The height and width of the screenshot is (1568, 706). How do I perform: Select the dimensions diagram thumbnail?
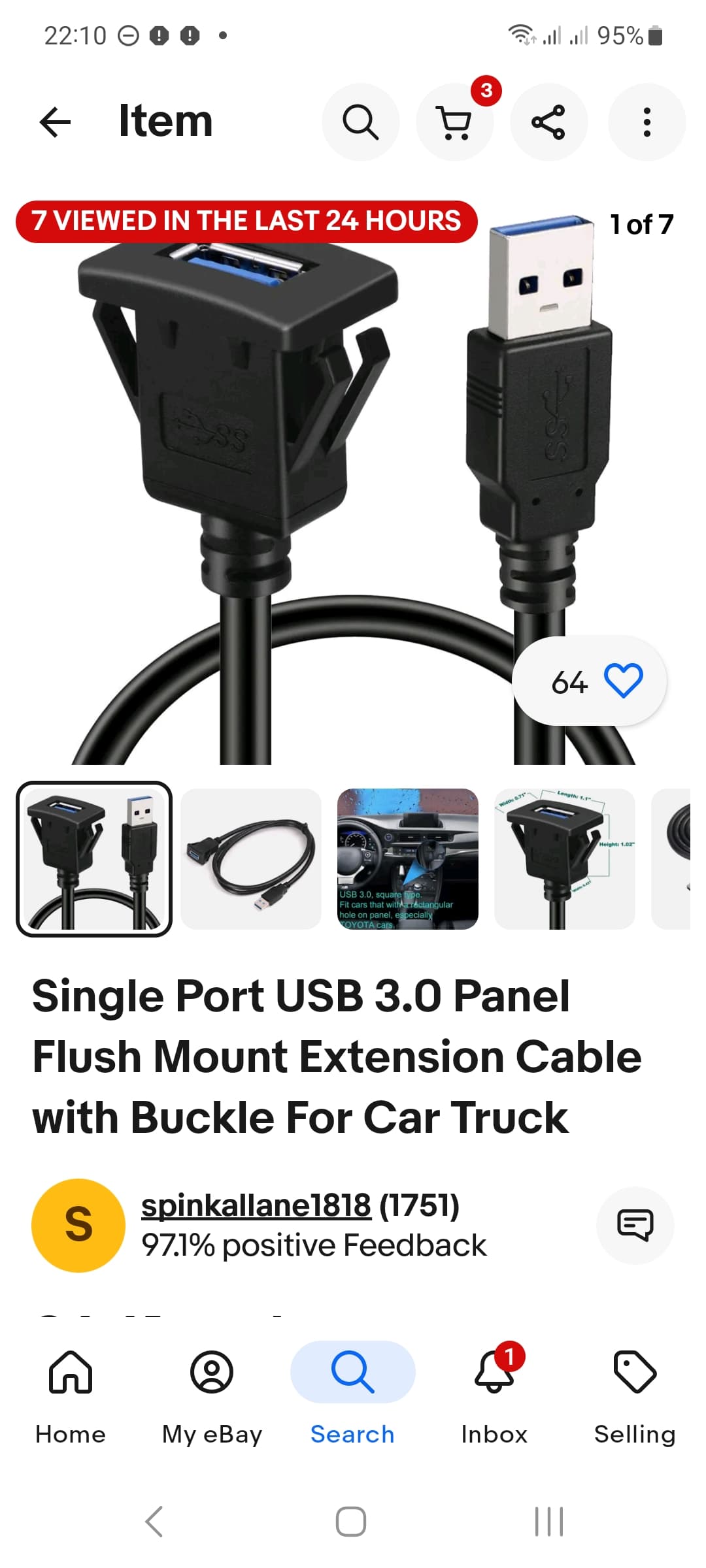tap(565, 859)
